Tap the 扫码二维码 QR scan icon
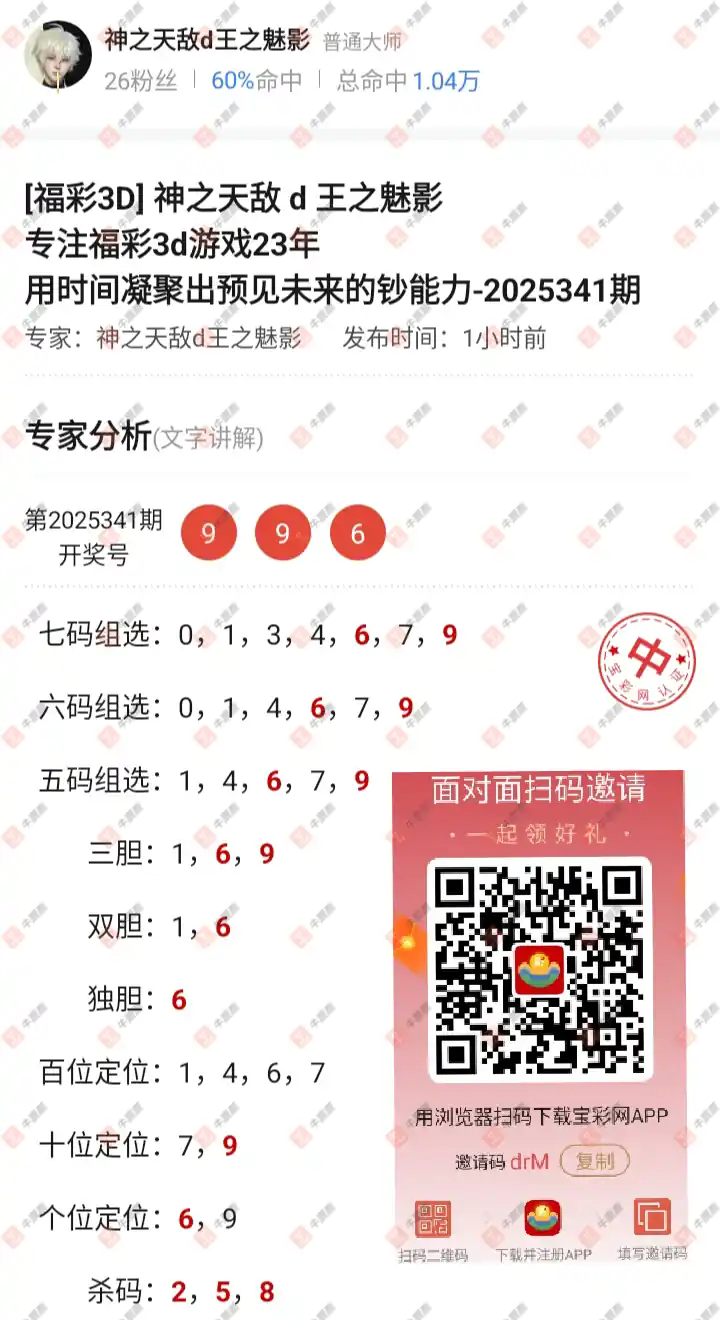The width and height of the screenshot is (720, 1320). tap(432, 1220)
